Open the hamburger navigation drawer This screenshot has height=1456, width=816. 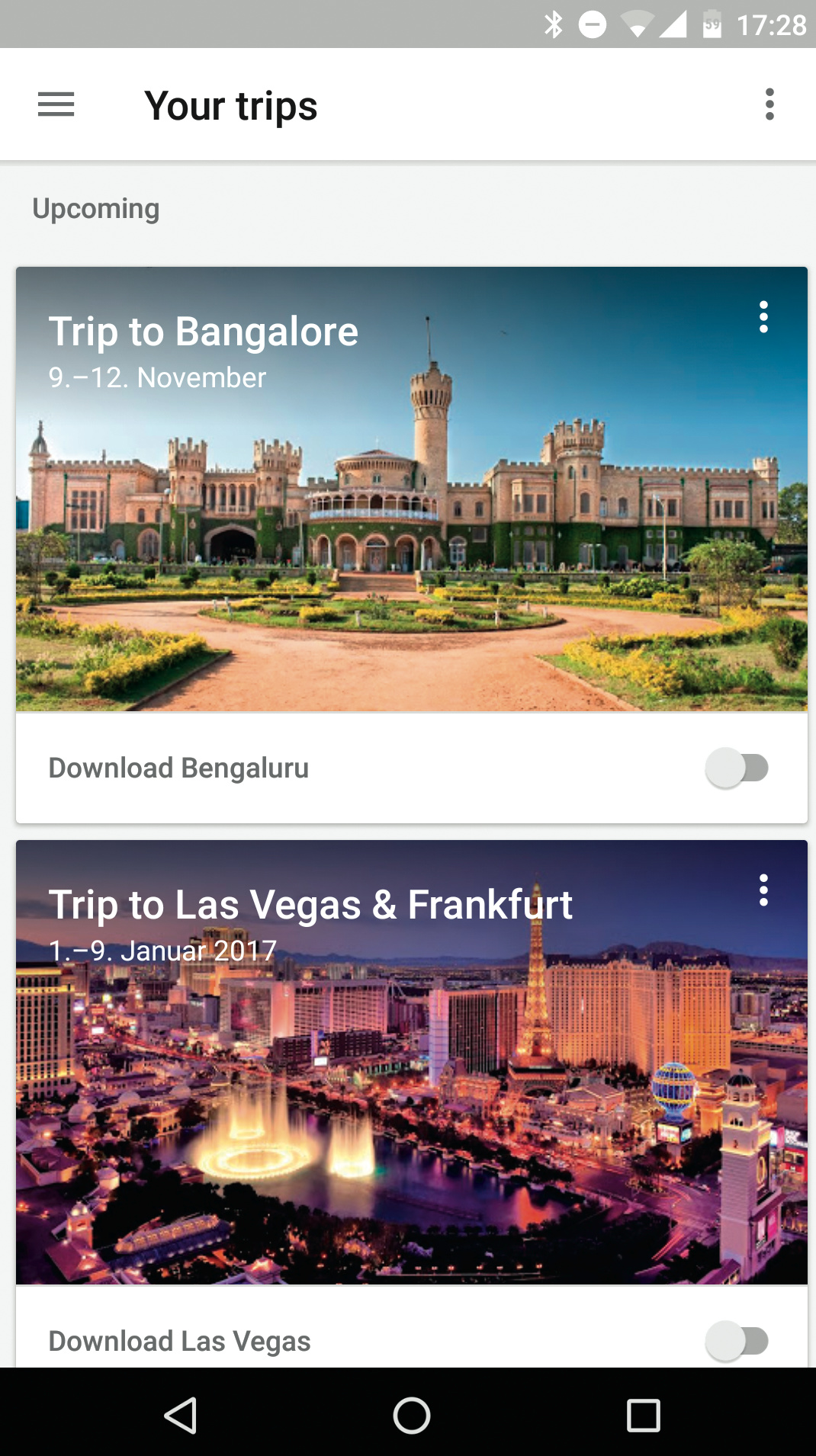pos(56,104)
